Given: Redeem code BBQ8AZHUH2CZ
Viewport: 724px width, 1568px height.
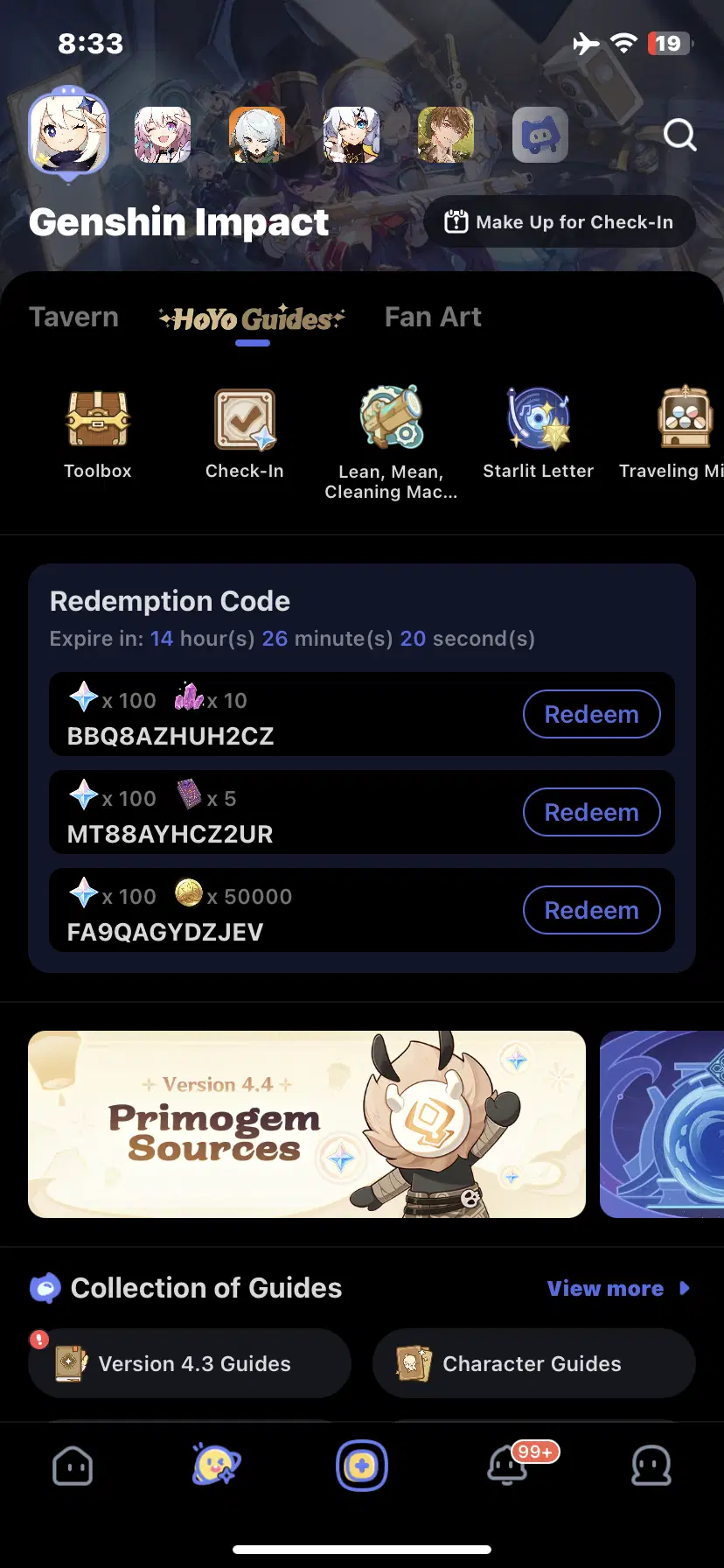Looking at the screenshot, I should pyautogui.click(x=591, y=714).
